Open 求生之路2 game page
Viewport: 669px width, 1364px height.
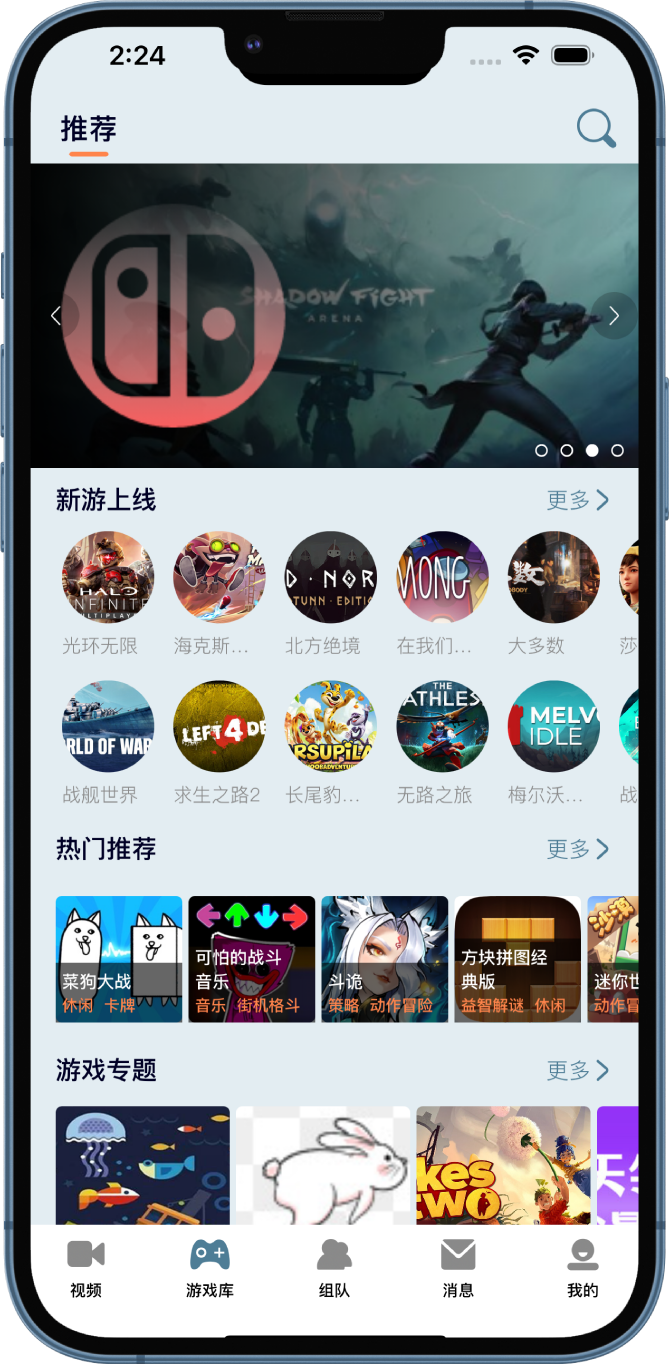coord(219,726)
